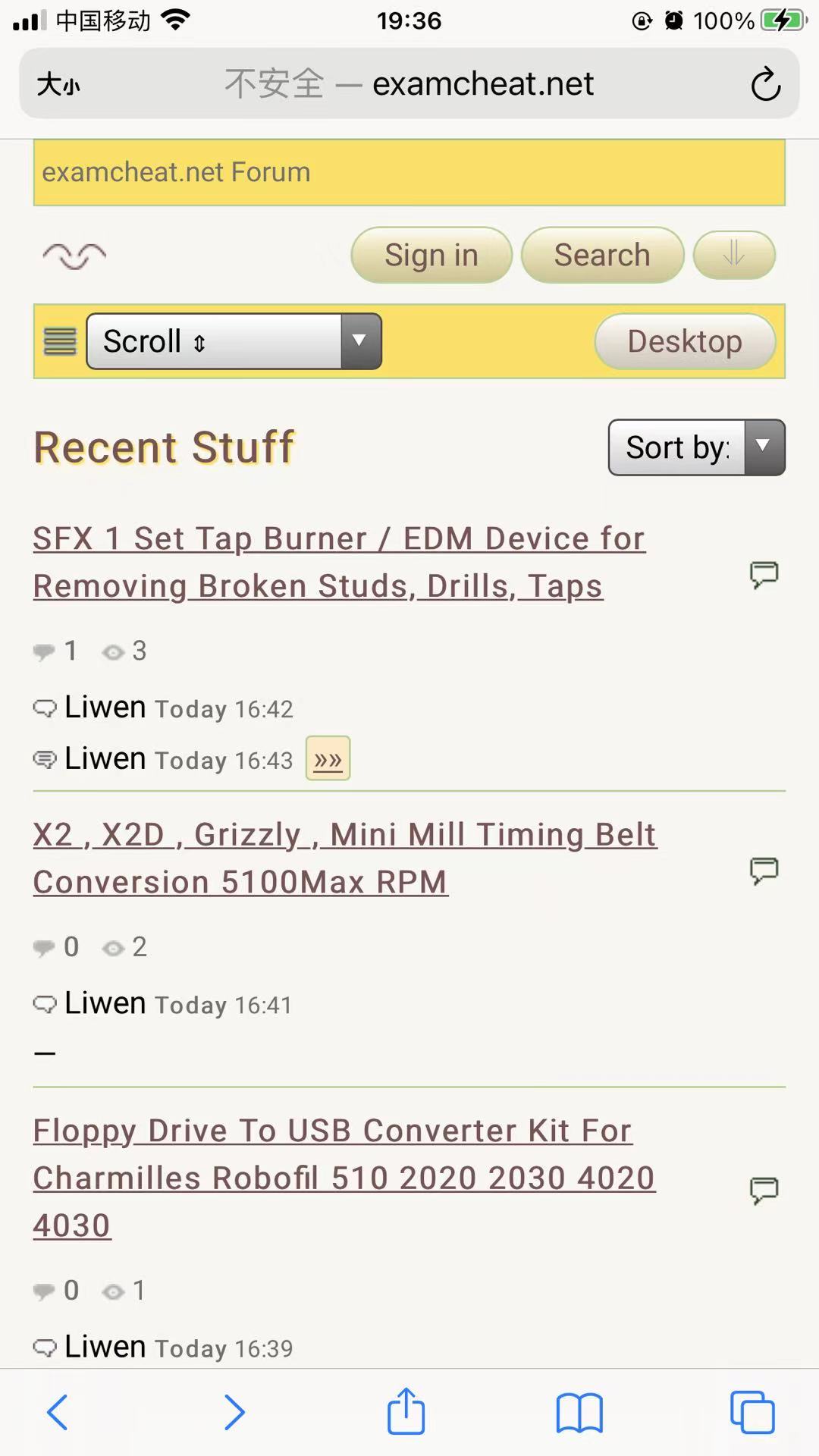Switch to the Desktop view
The height and width of the screenshot is (1456, 819).
point(685,341)
